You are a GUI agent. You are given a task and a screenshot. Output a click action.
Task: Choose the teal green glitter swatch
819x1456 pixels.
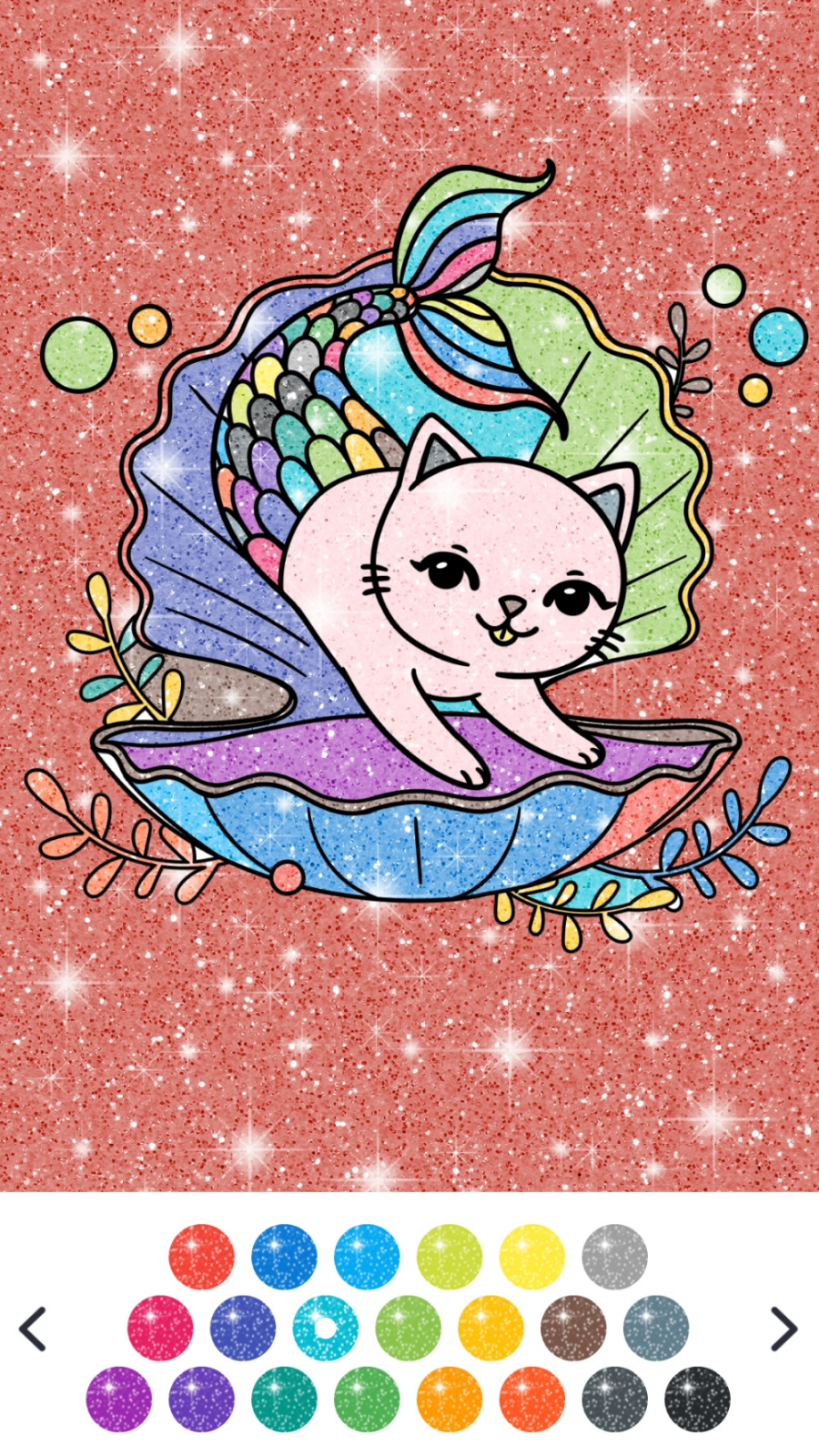tap(284, 1399)
